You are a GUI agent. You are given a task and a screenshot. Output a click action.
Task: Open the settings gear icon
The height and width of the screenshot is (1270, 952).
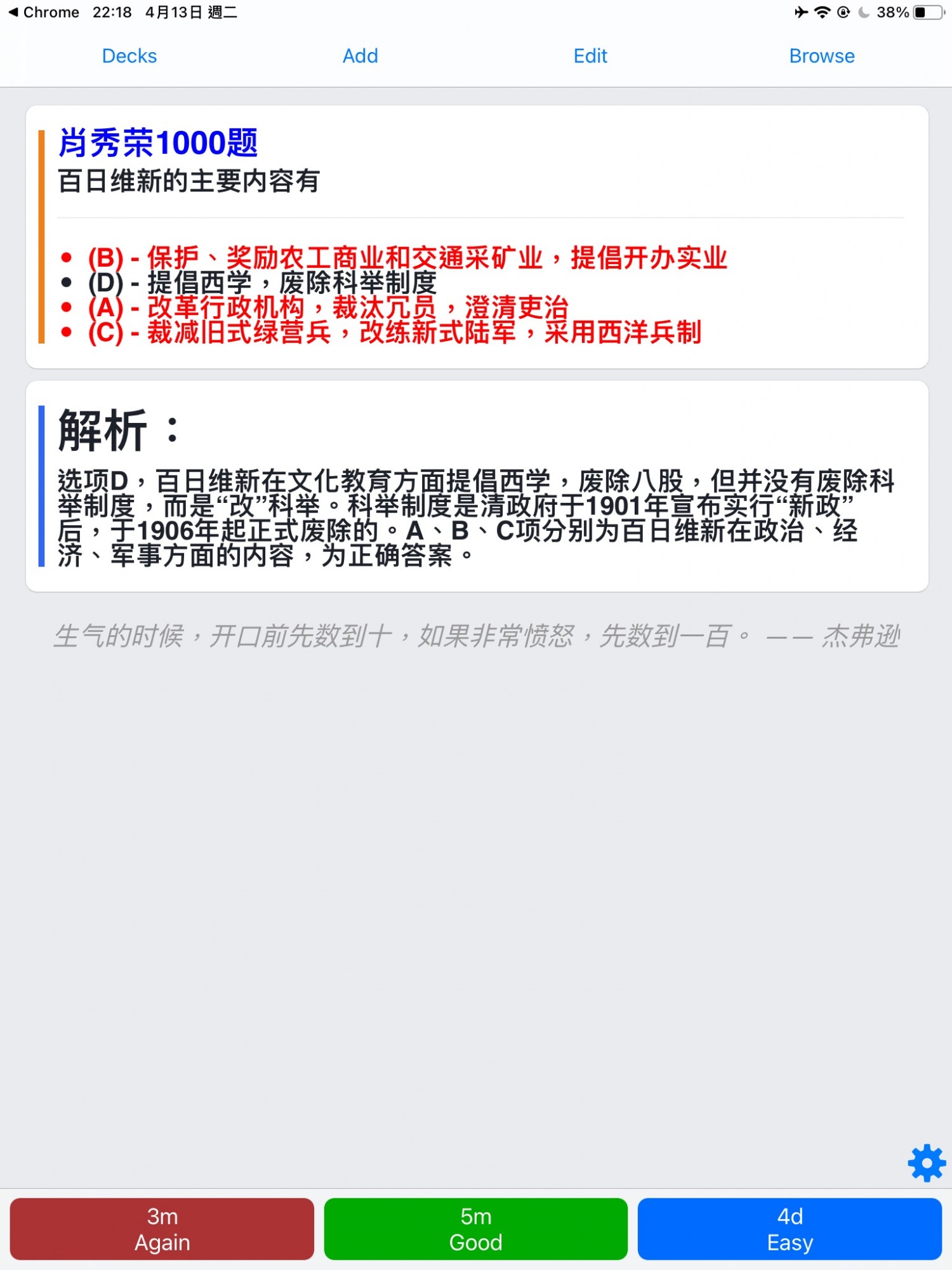coord(926,1163)
